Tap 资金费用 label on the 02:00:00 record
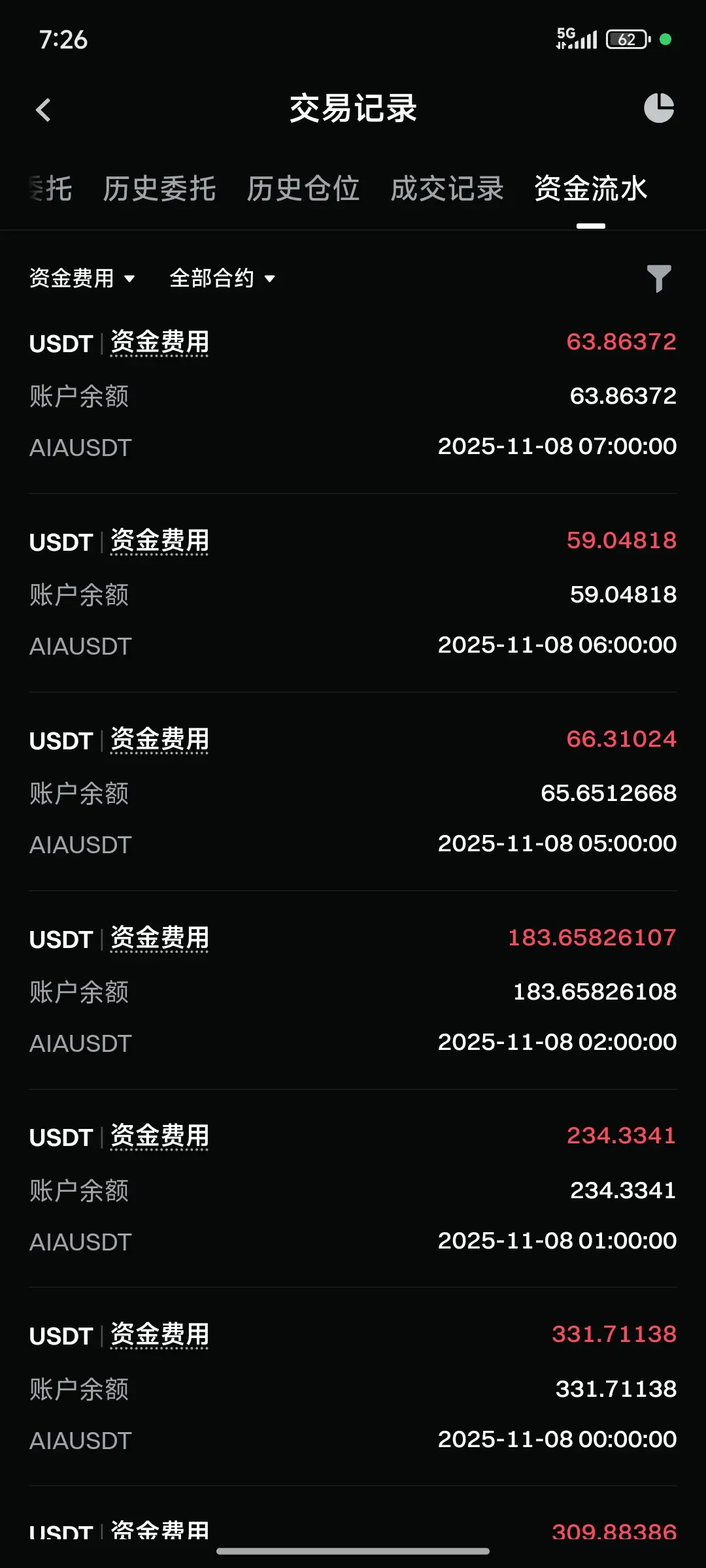Screen dimensions: 706x1568 point(160,938)
